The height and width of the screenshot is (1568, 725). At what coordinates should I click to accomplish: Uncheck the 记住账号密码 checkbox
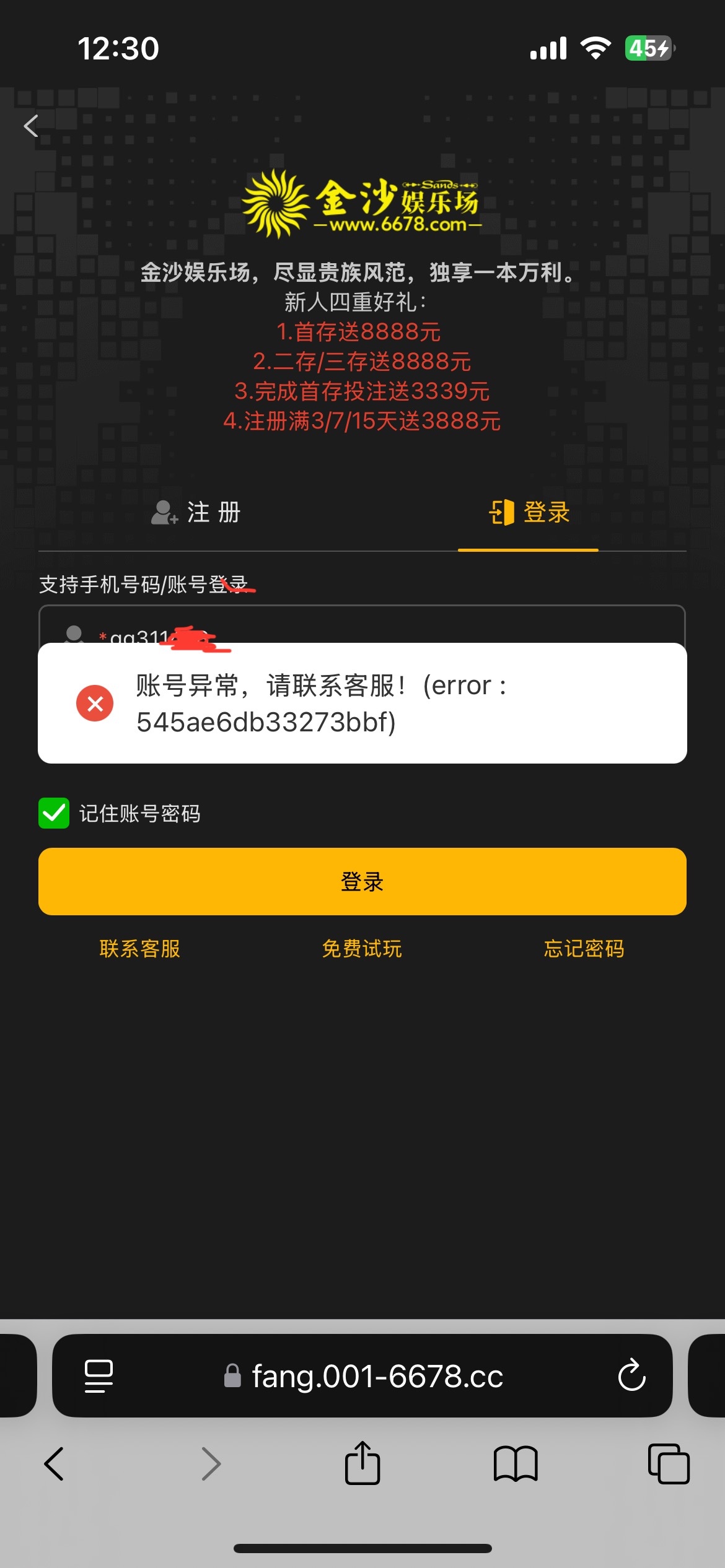(x=54, y=813)
